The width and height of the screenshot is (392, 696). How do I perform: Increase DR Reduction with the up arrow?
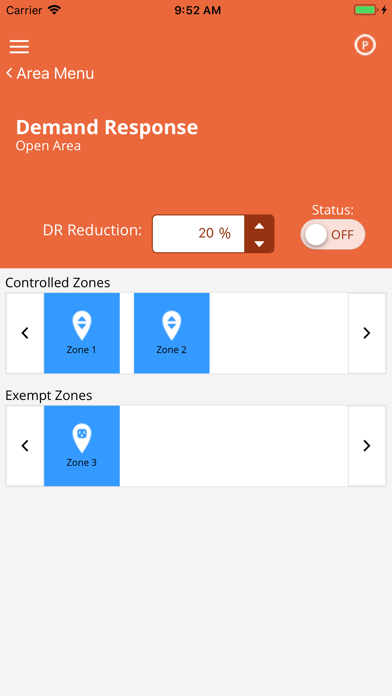(259, 225)
